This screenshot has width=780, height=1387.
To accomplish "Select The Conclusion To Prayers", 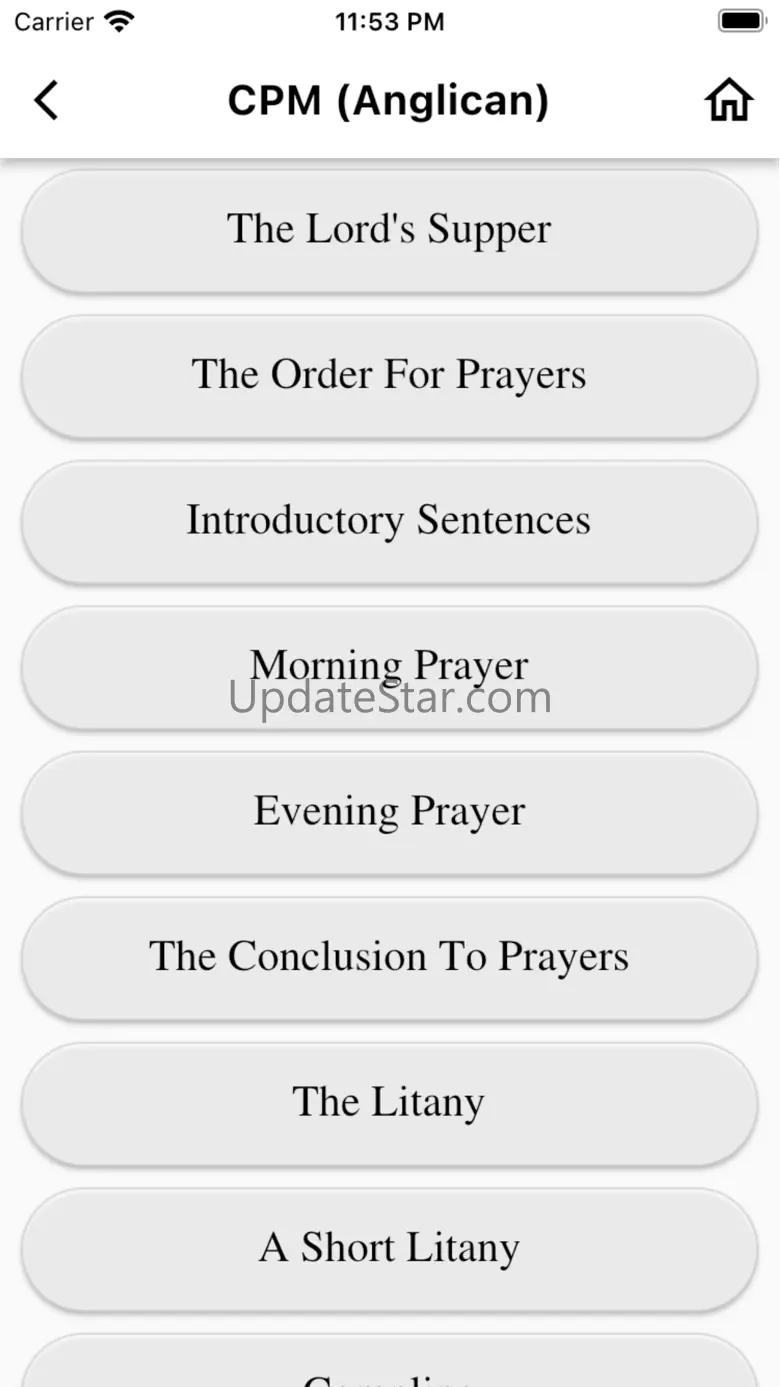I will tap(389, 958).
